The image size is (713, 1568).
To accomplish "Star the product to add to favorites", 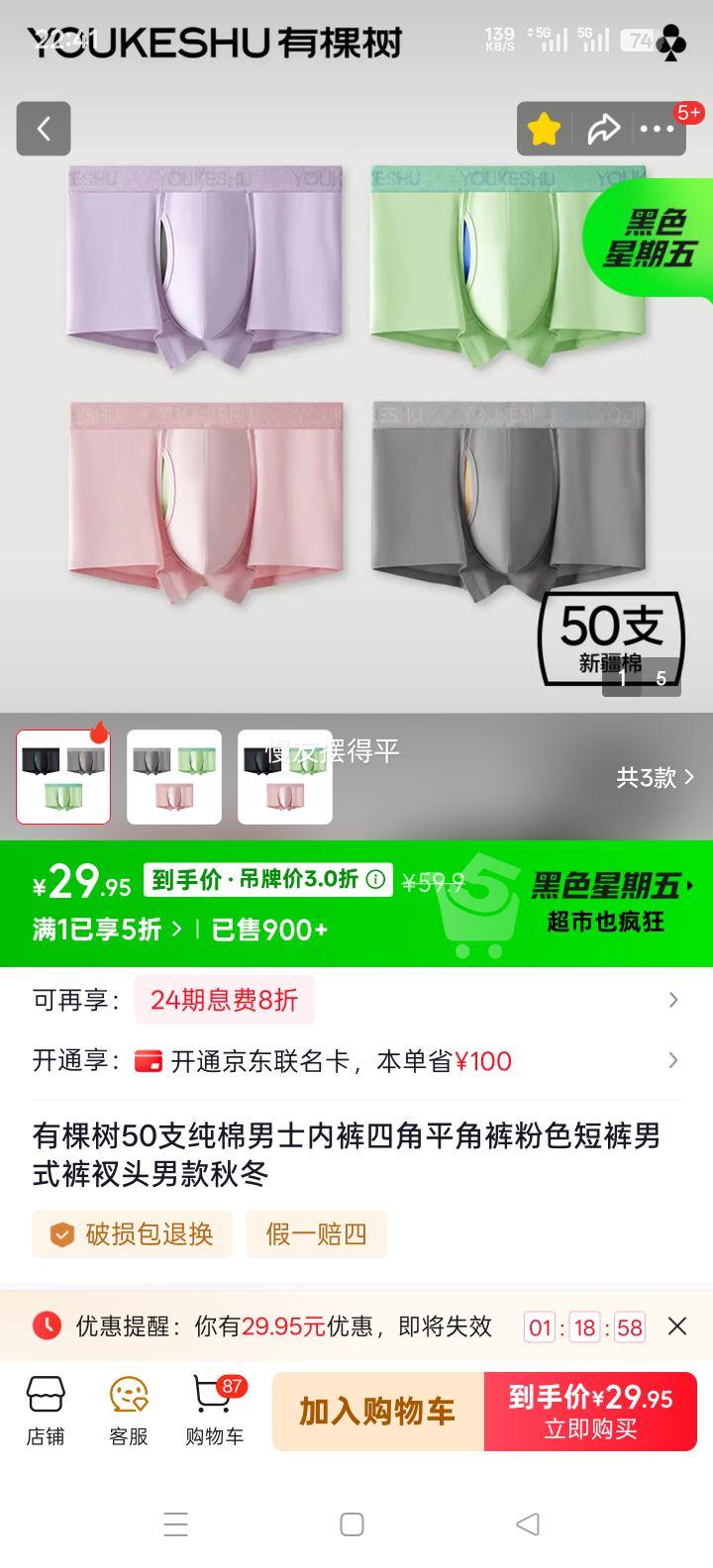I will tap(544, 129).
